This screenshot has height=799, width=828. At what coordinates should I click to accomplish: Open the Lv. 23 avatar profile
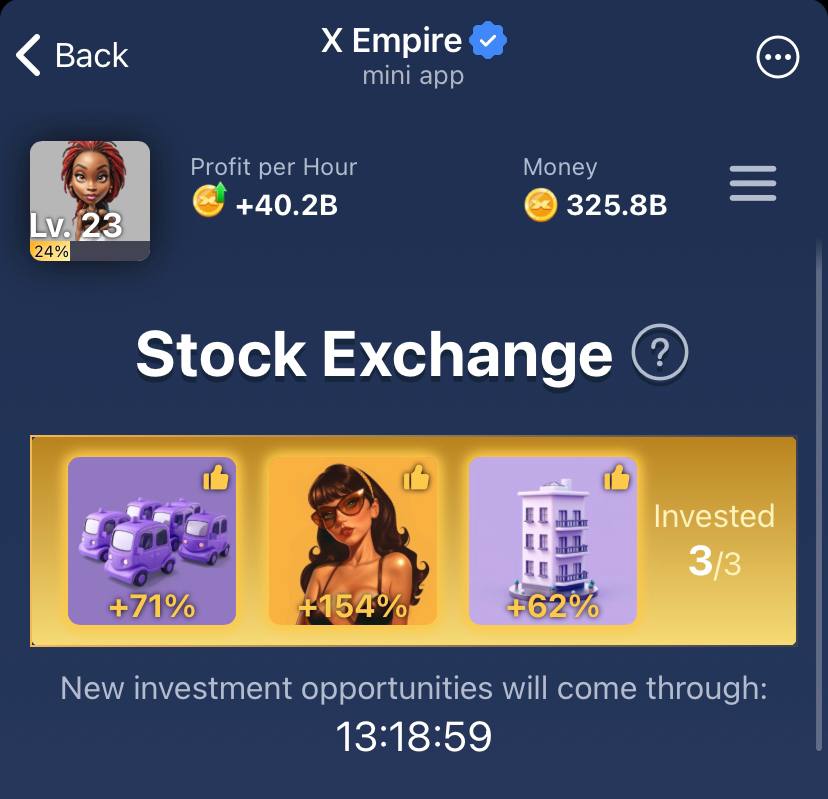[x=90, y=201]
